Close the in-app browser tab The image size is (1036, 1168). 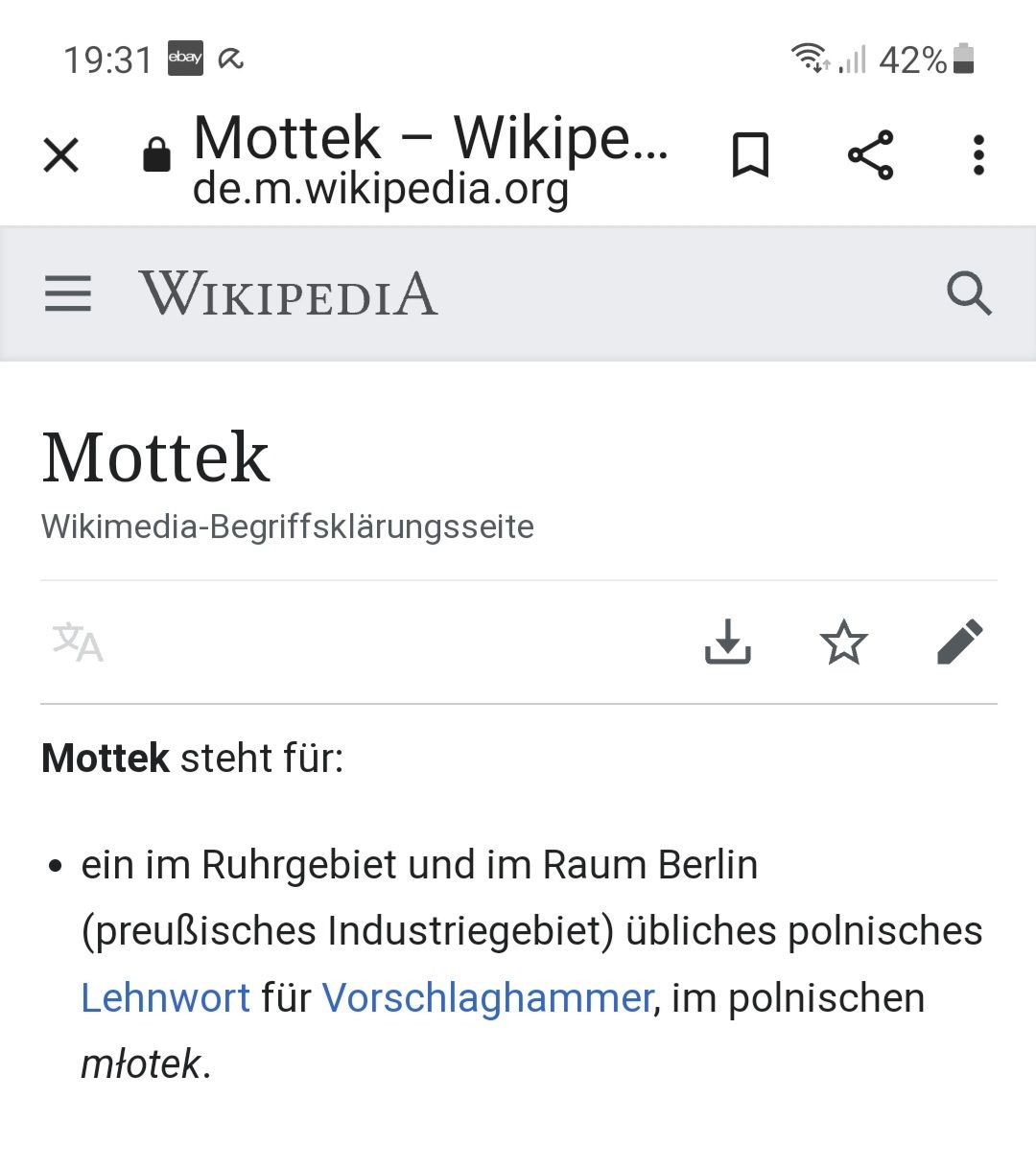61,155
